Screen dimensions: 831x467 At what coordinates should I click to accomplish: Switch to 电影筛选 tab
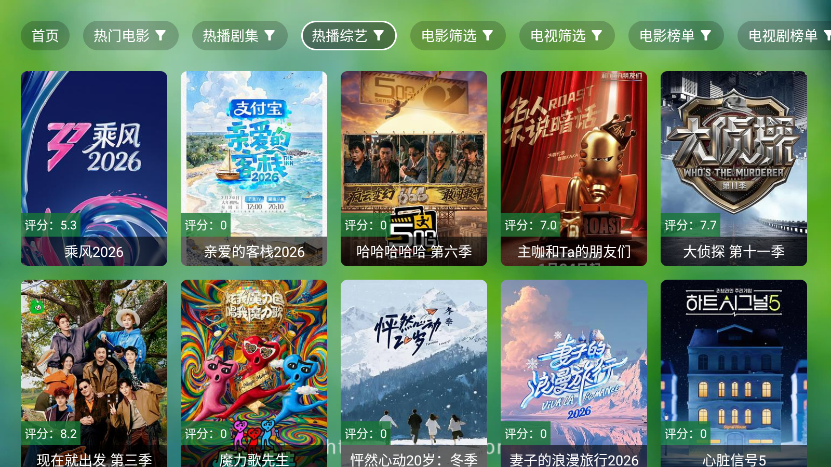[457, 36]
